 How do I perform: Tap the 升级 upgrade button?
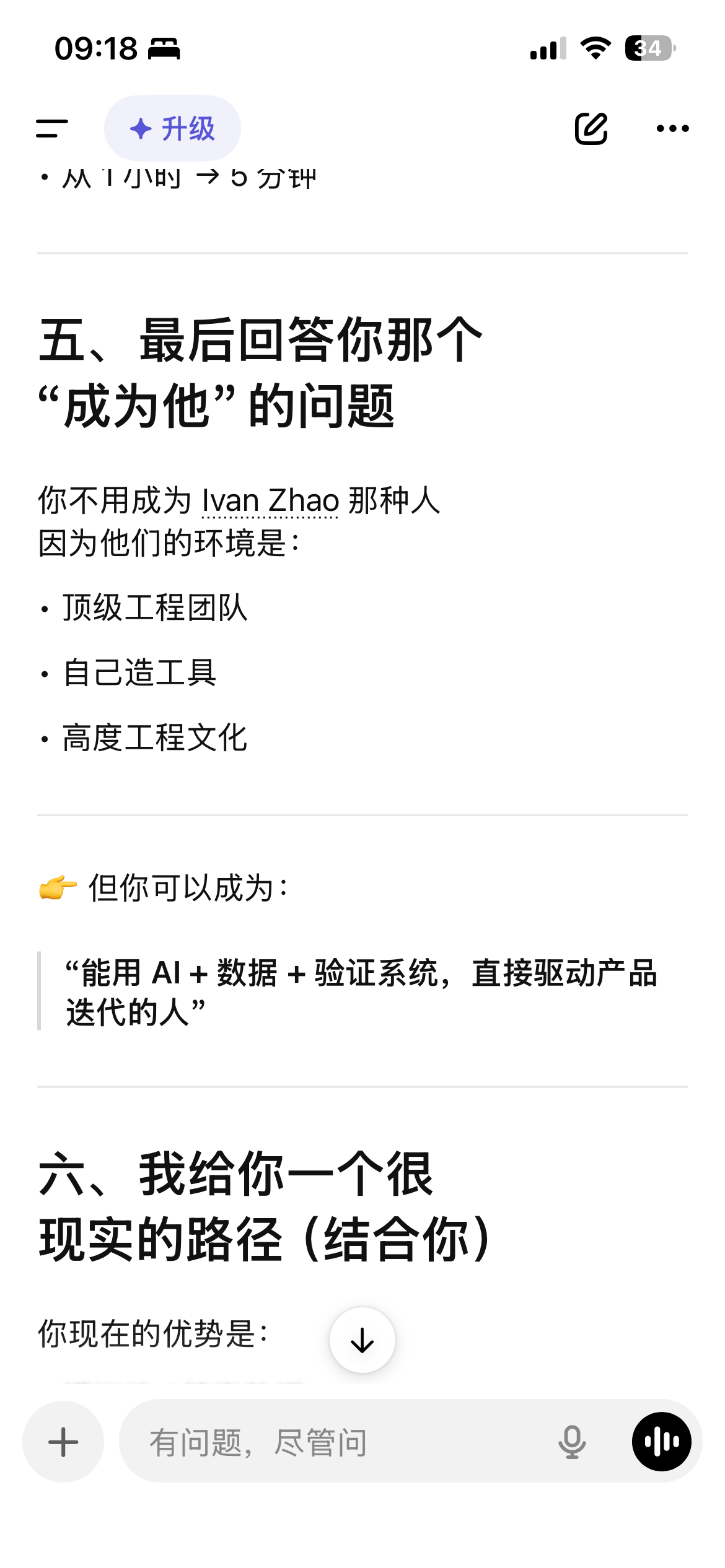tap(172, 129)
